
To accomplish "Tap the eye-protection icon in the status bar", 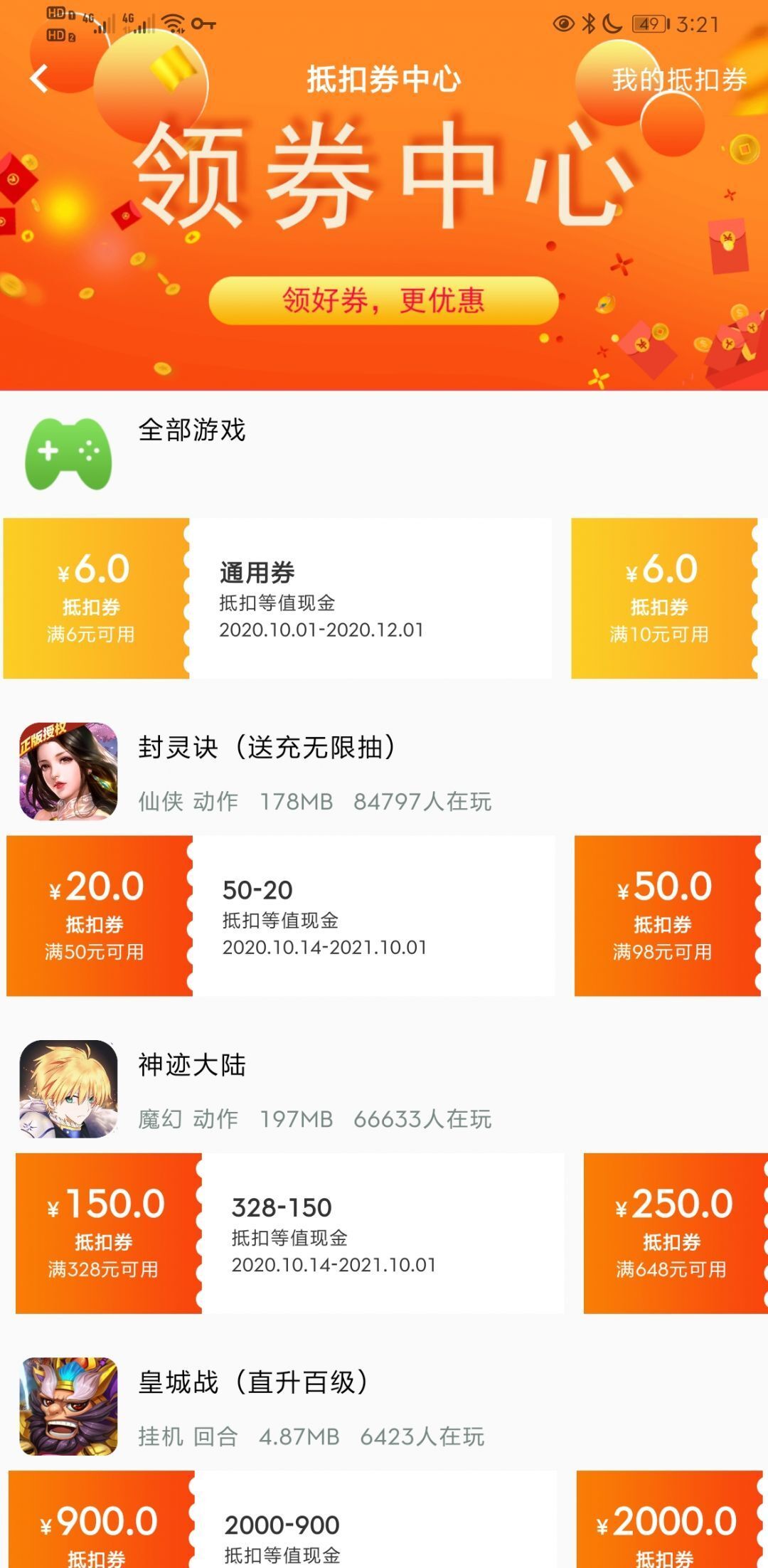I will point(564,23).
